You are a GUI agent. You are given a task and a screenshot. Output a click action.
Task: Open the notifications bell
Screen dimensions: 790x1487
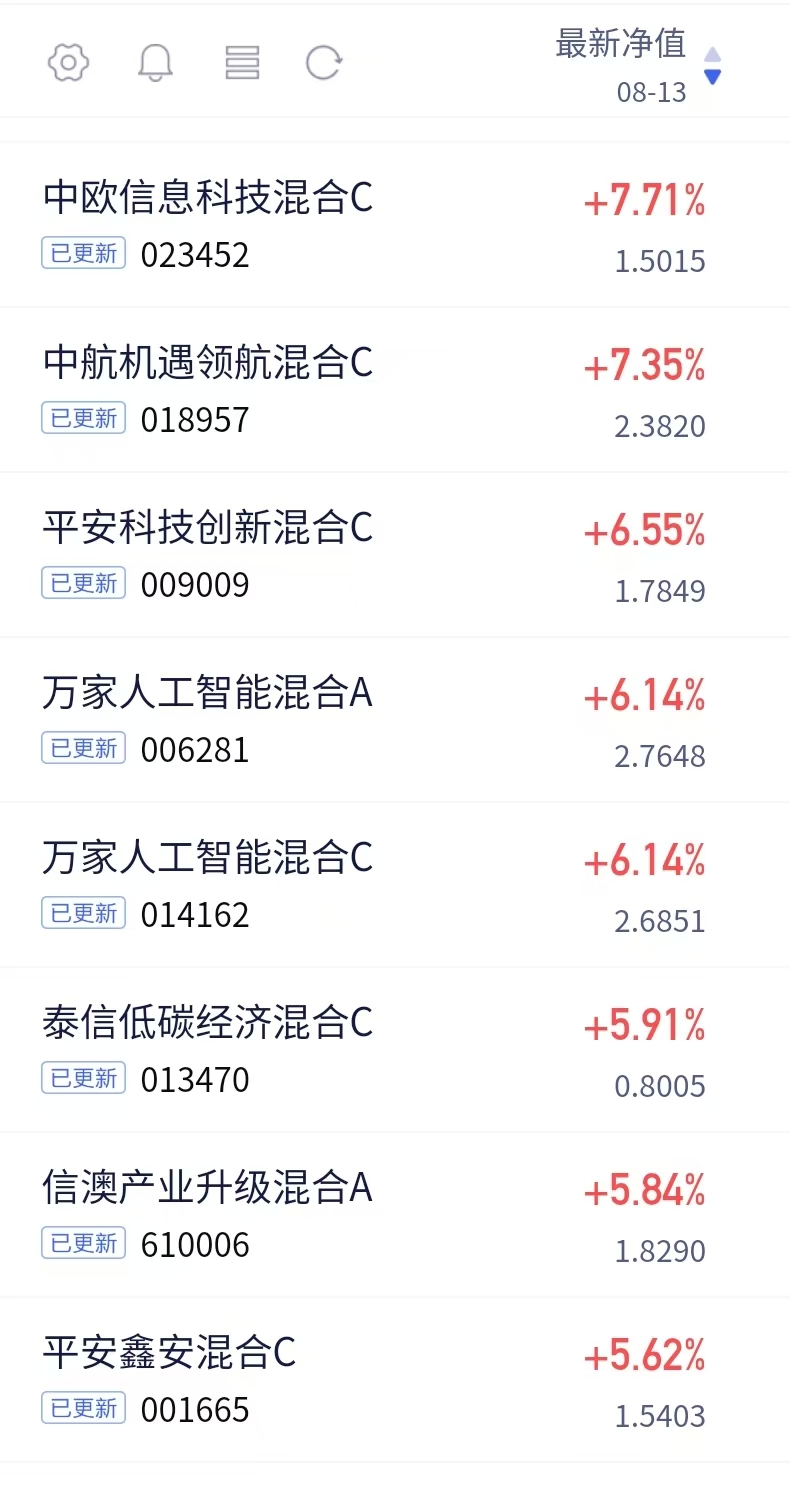point(155,63)
